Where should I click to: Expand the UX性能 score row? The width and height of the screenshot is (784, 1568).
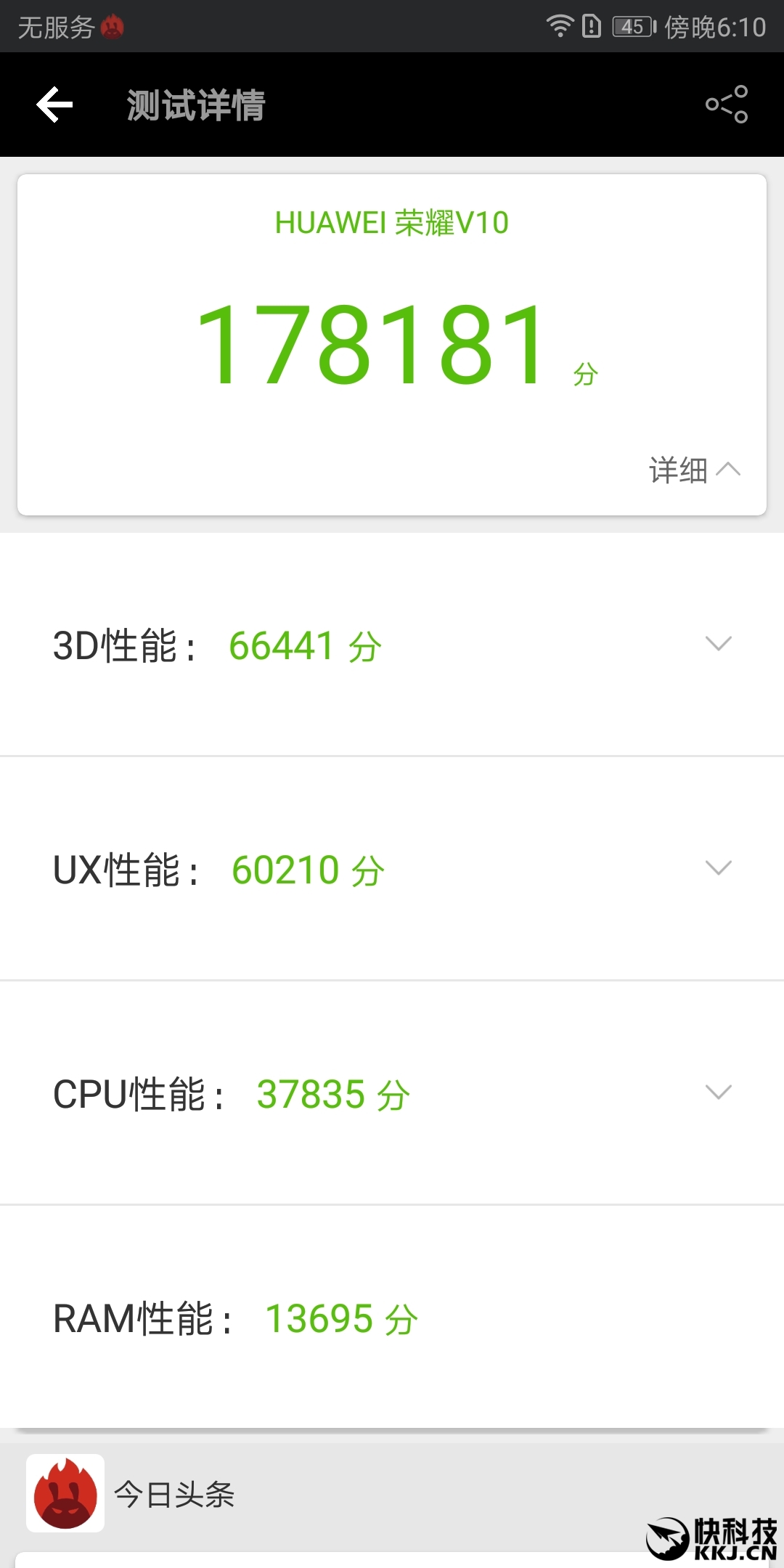(x=392, y=869)
